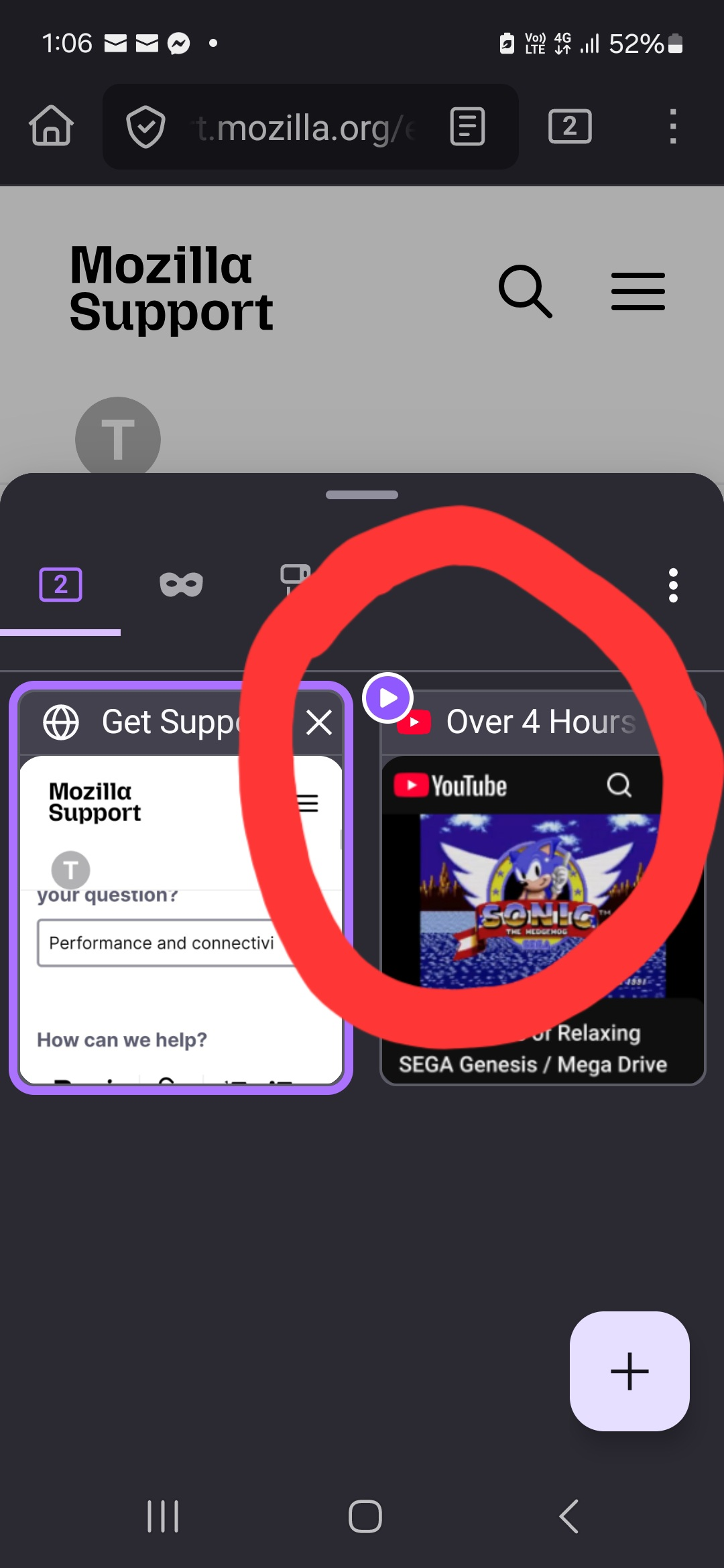Switch to the normal tabs view
This screenshot has width=724, height=1568.
(60, 585)
